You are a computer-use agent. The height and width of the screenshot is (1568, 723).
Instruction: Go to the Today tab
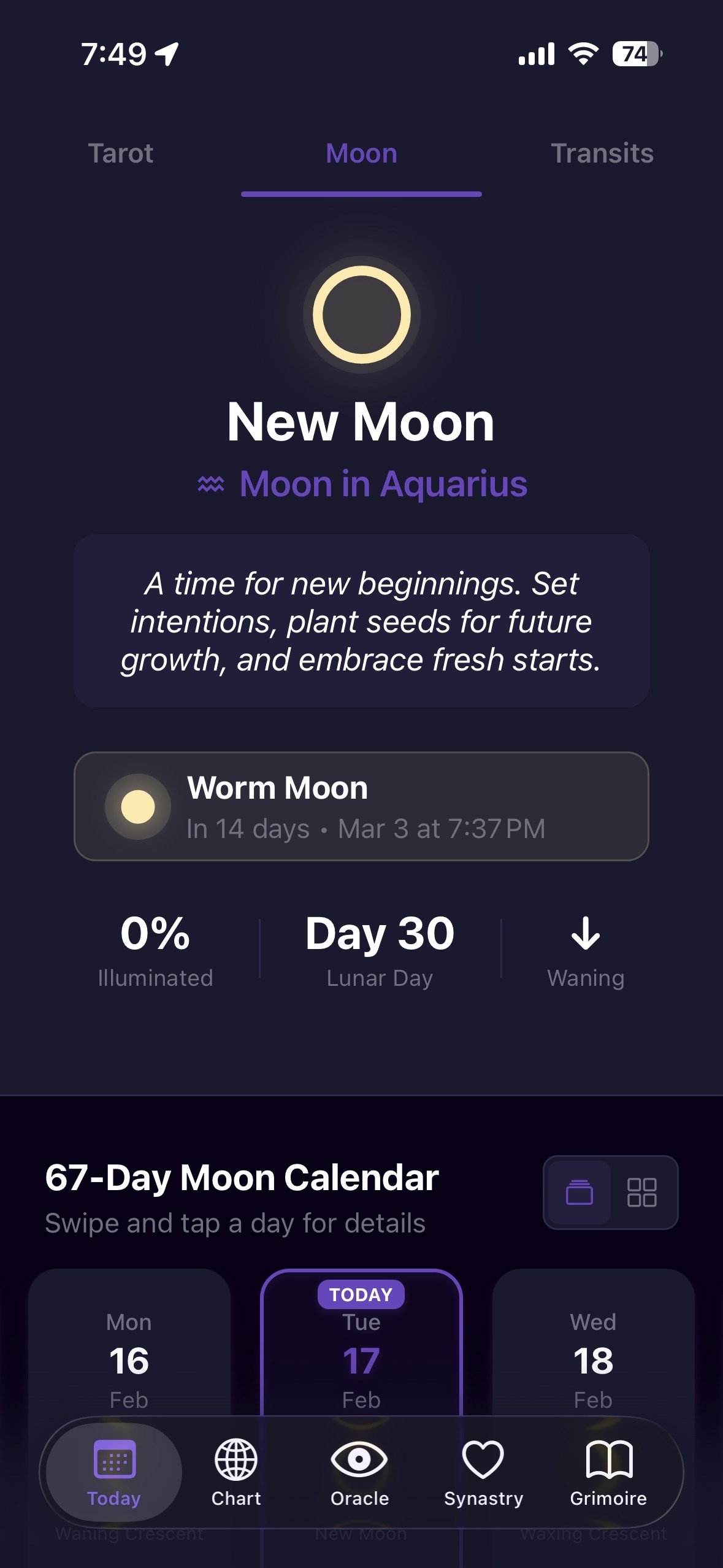[x=114, y=1472]
